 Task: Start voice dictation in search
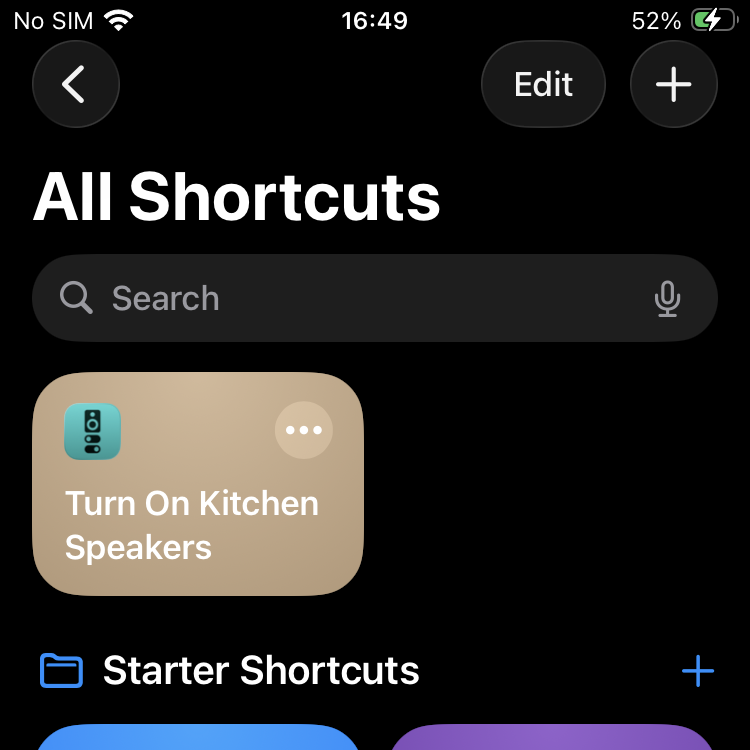[667, 298]
